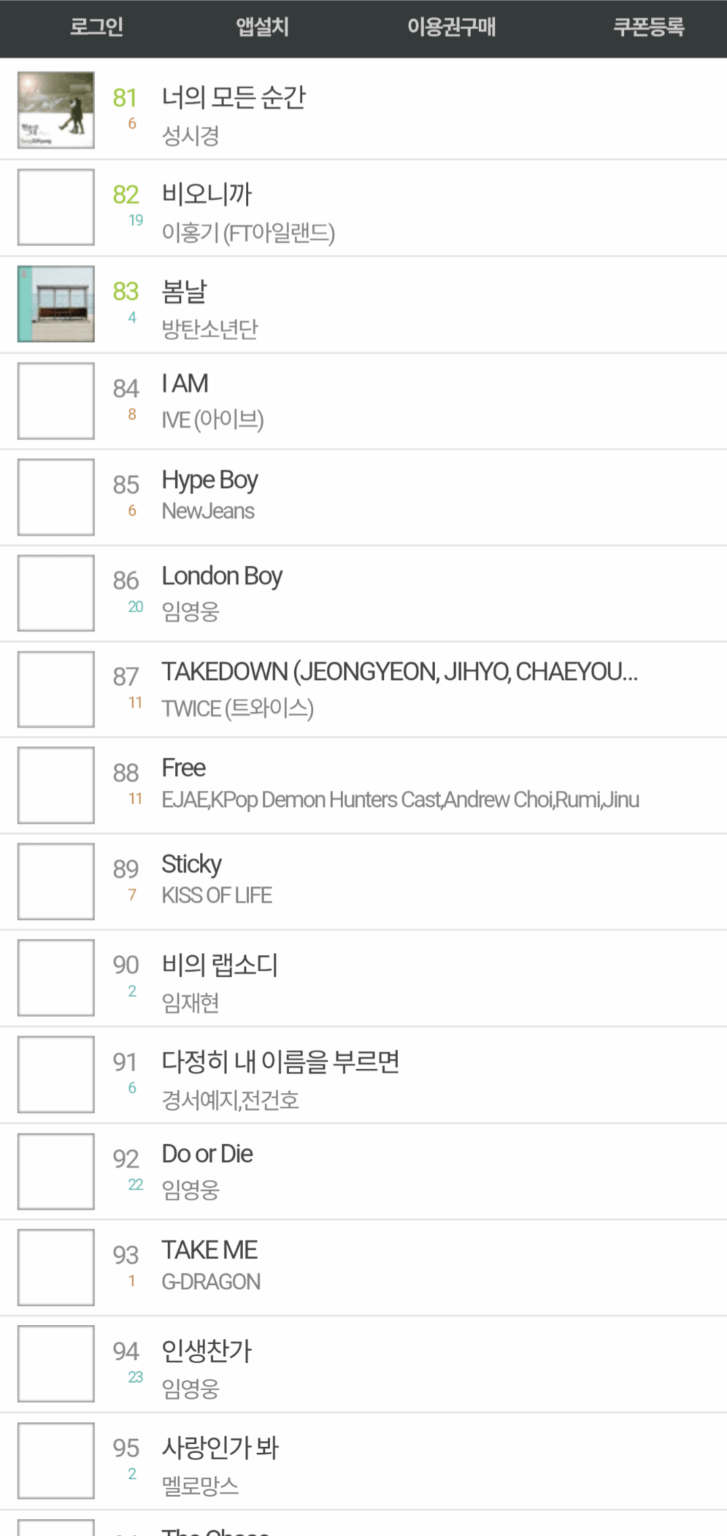Open TAKEDOWN by TWICE
Image resolution: width=727 pixels, height=1536 pixels.
400,673
